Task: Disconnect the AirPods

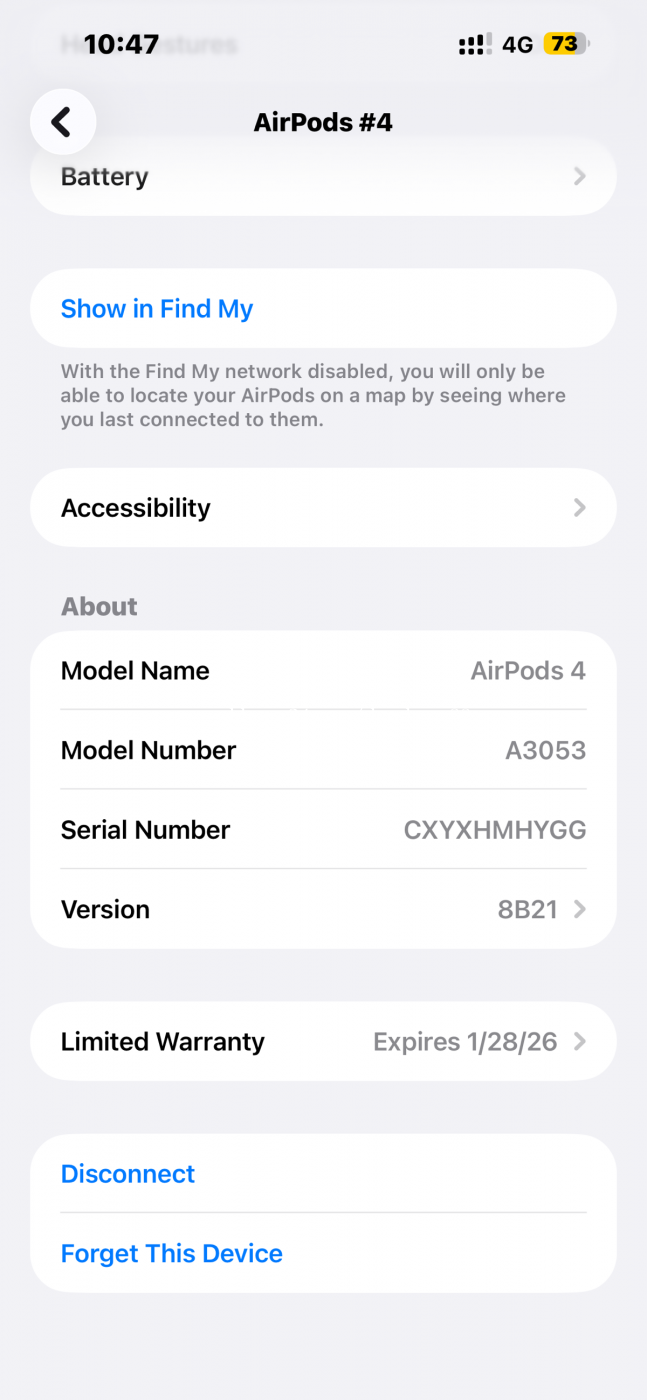Action: tap(128, 1173)
